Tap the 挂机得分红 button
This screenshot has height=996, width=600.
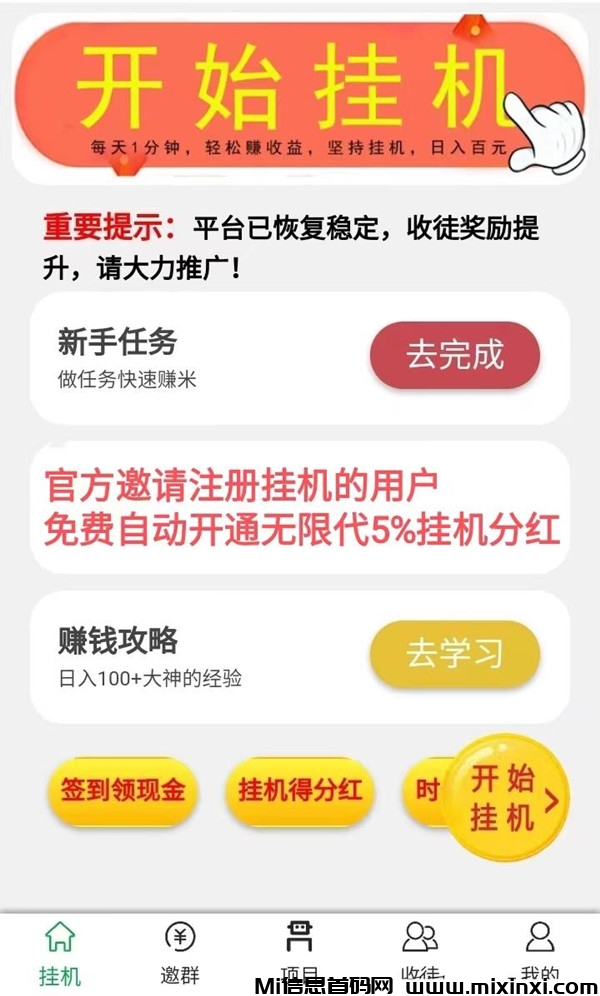[300, 791]
